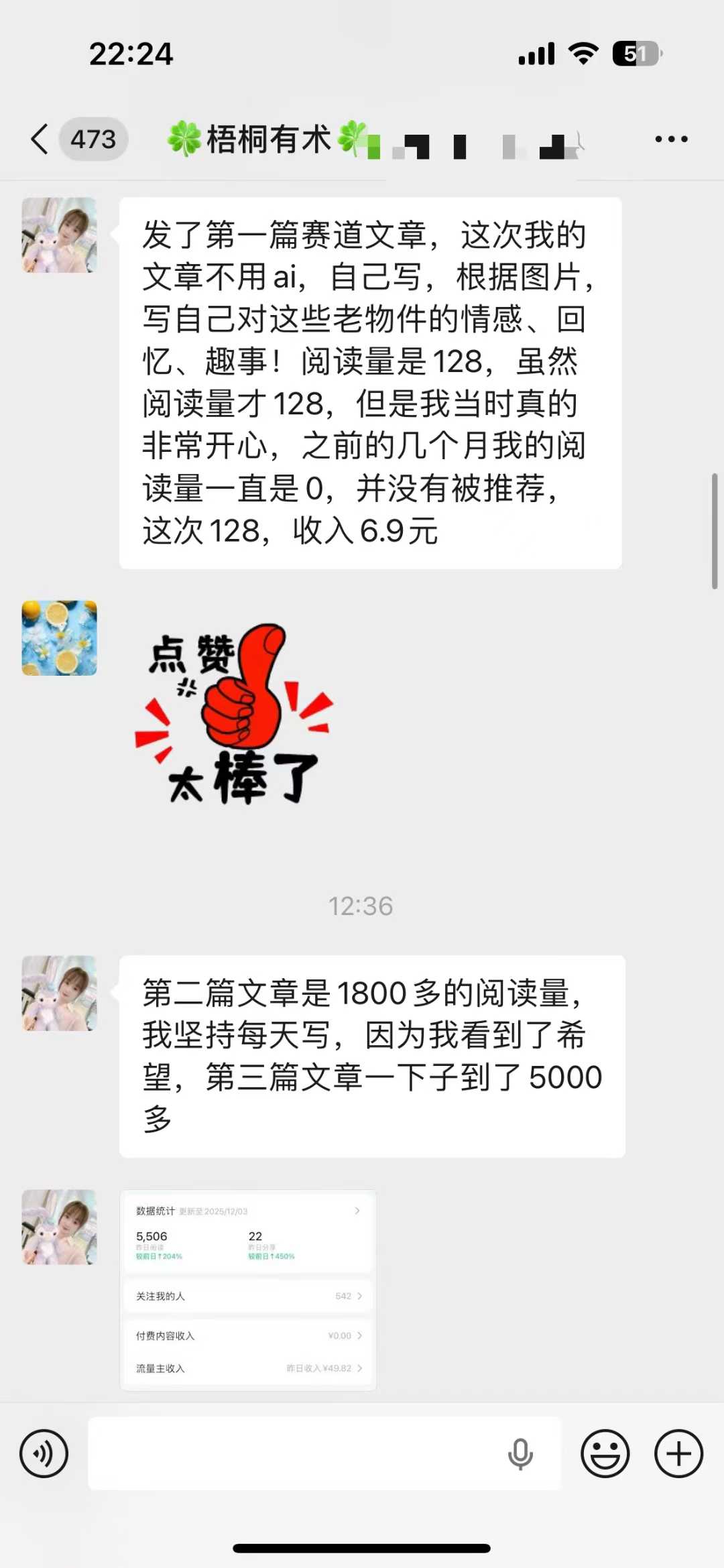This screenshot has width=724, height=1568.
Task: Focus the message text field
Action: tap(295, 1453)
